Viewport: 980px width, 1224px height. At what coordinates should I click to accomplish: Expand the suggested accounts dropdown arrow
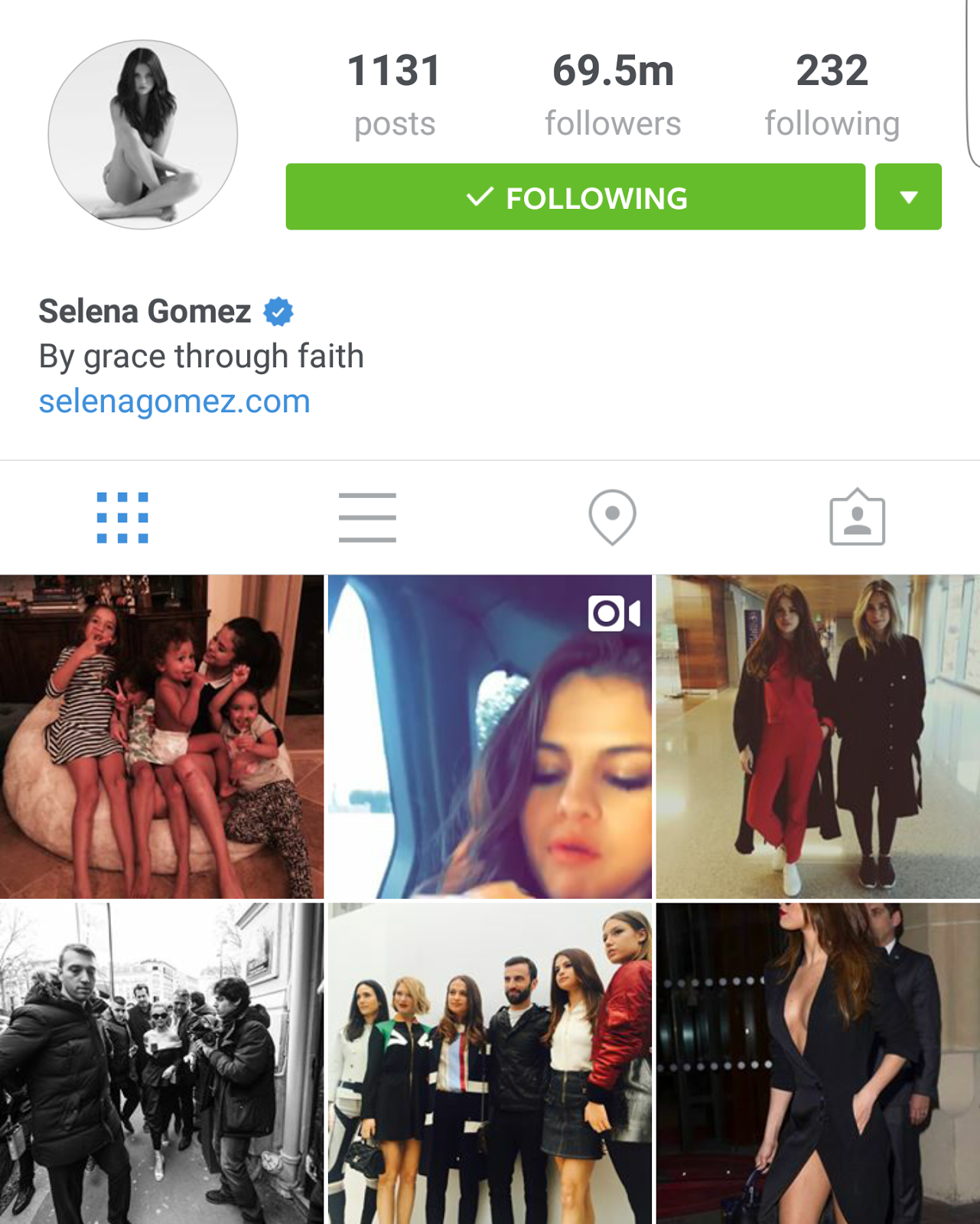tap(908, 197)
